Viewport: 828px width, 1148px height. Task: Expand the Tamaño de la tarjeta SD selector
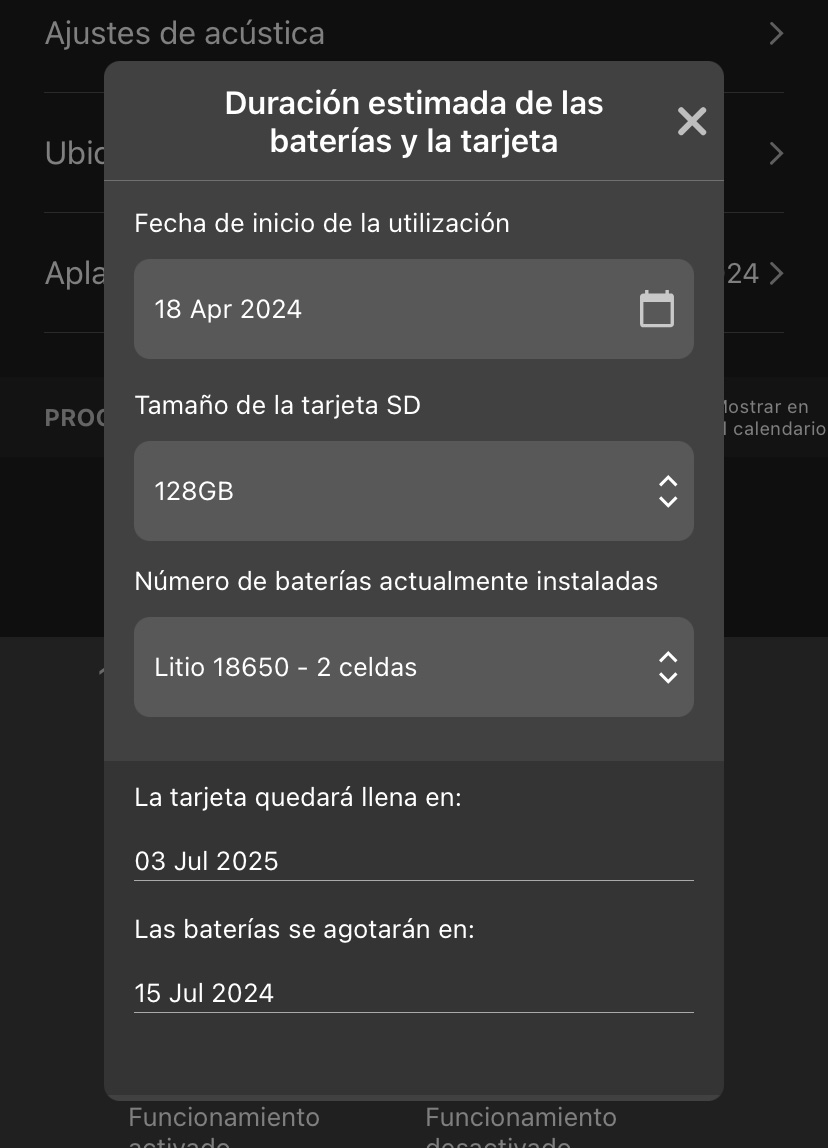(414, 491)
